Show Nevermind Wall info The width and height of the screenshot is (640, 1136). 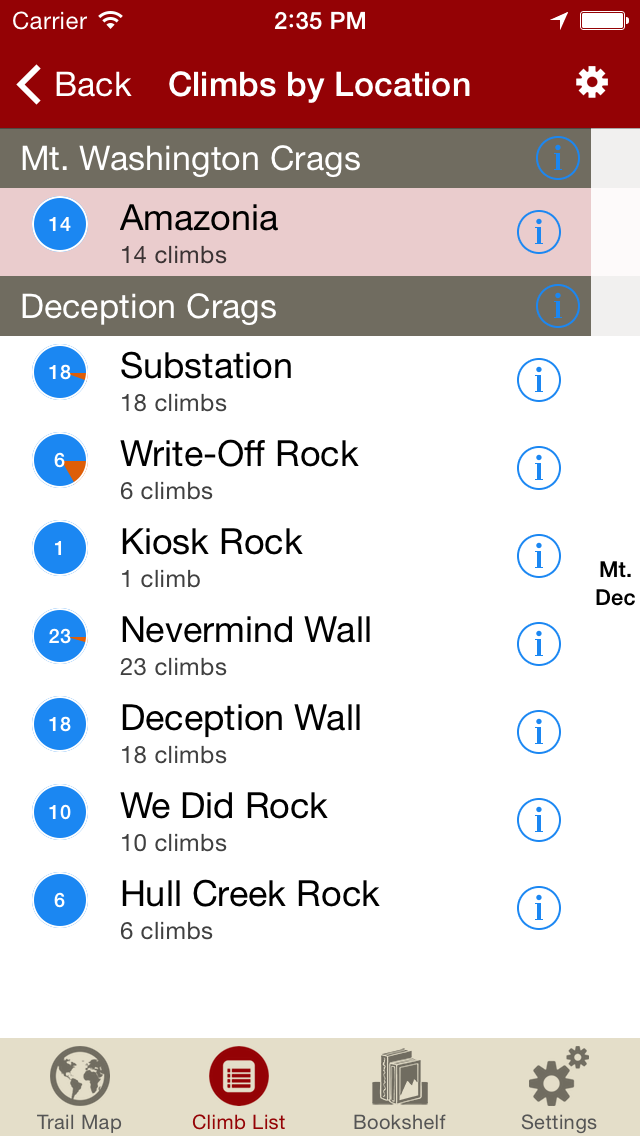tap(539, 644)
